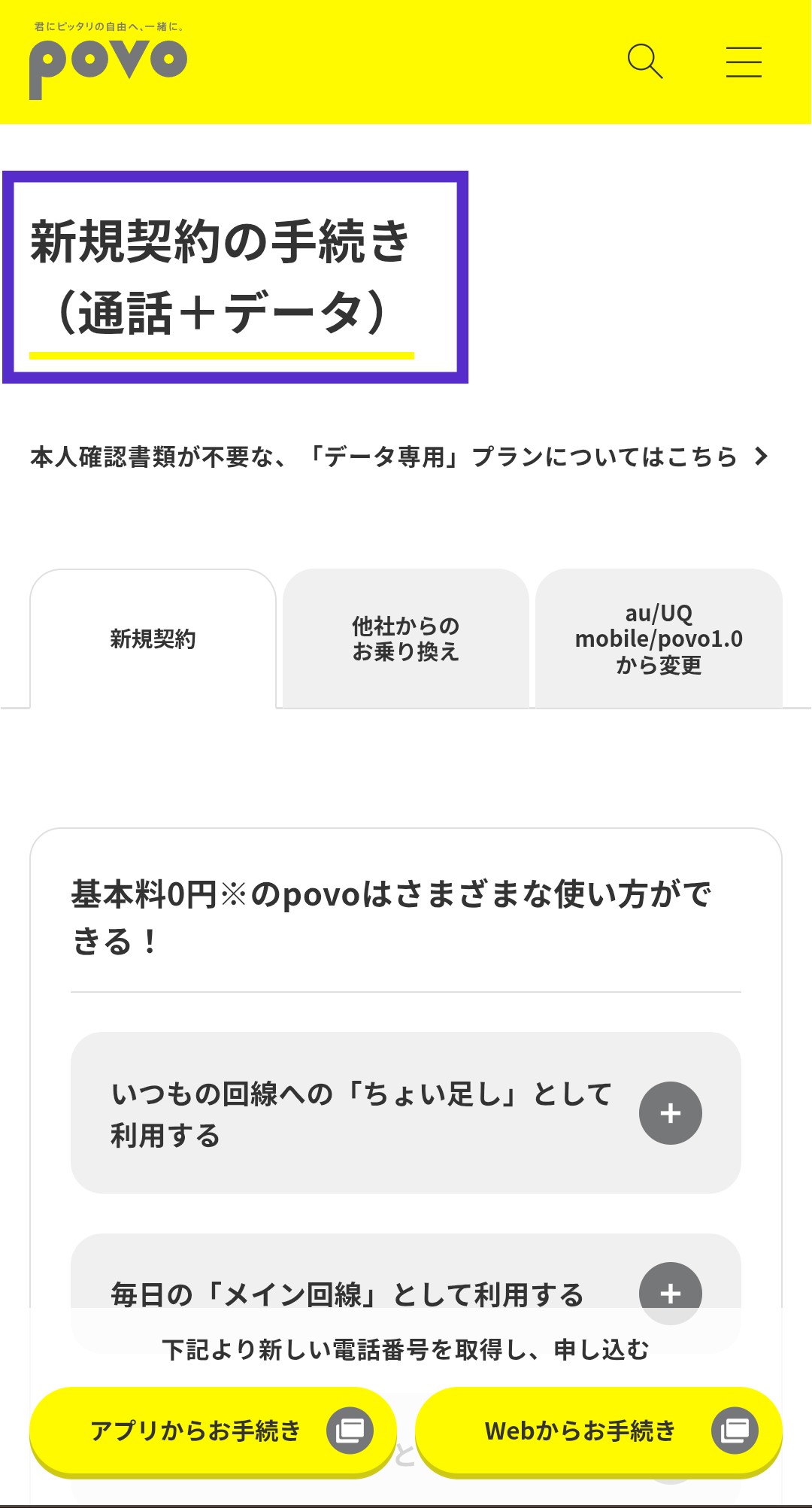
Task: Click the yellow underline highlight below the page title
Action: pos(222,353)
